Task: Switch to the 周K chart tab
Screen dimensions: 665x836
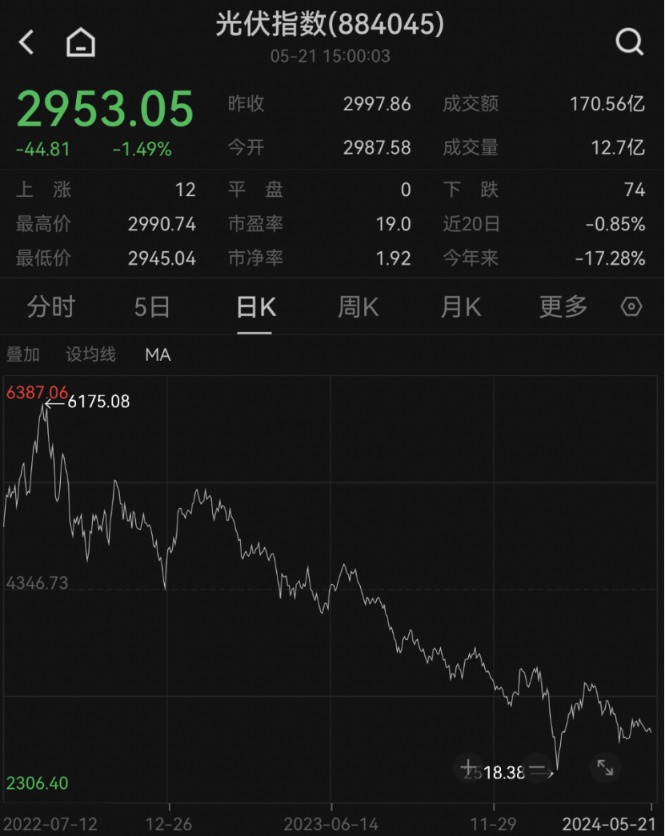Action: coord(357,307)
